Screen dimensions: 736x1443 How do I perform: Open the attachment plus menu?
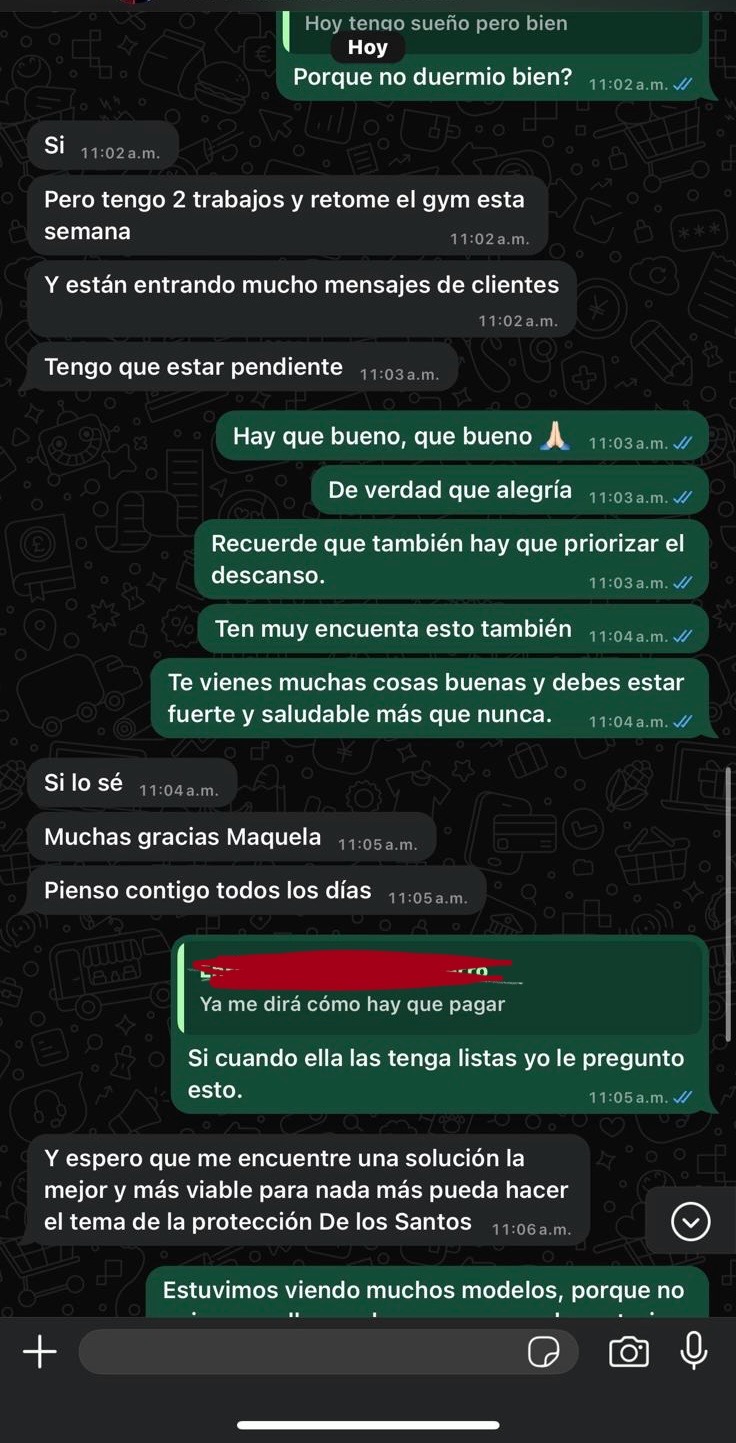click(x=40, y=1353)
